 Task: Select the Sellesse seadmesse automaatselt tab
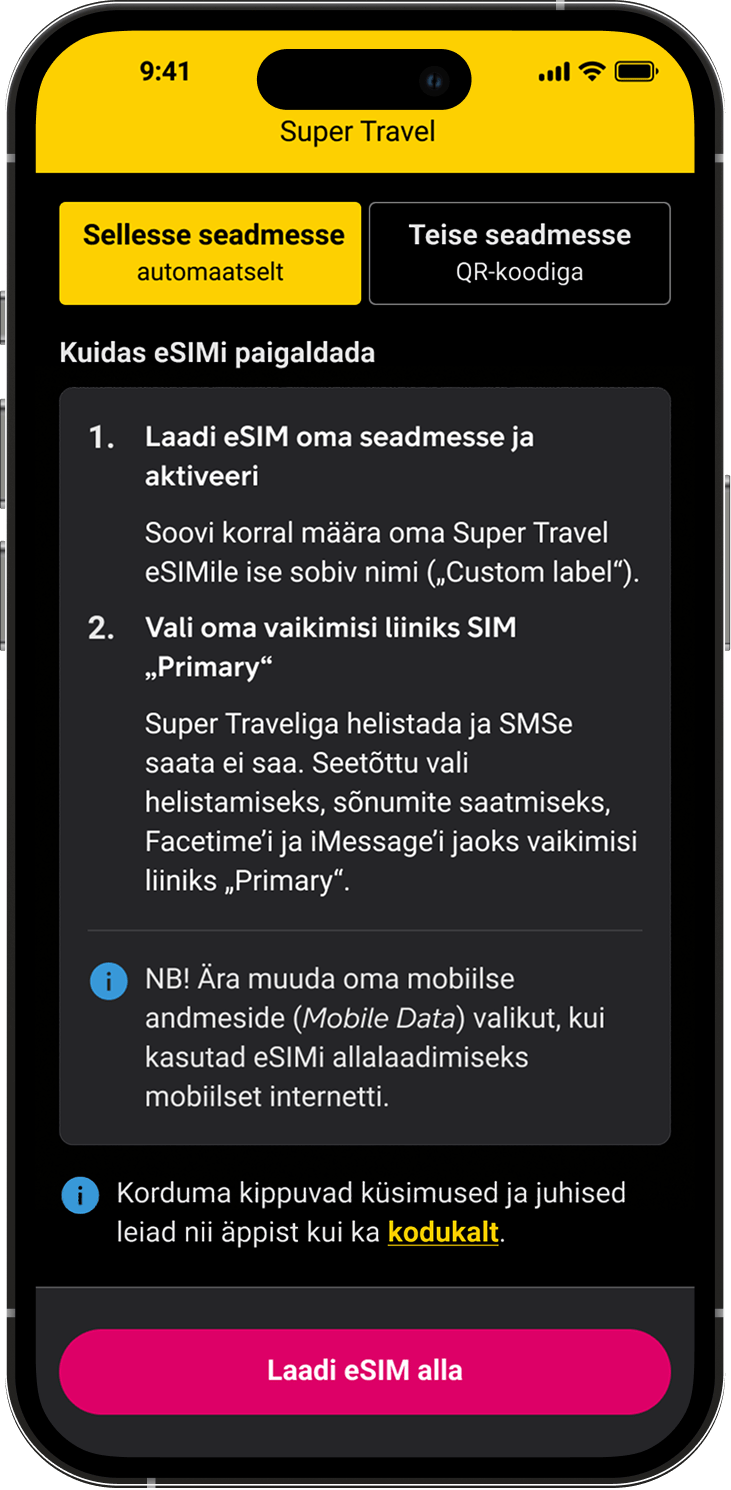click(210, 253)
